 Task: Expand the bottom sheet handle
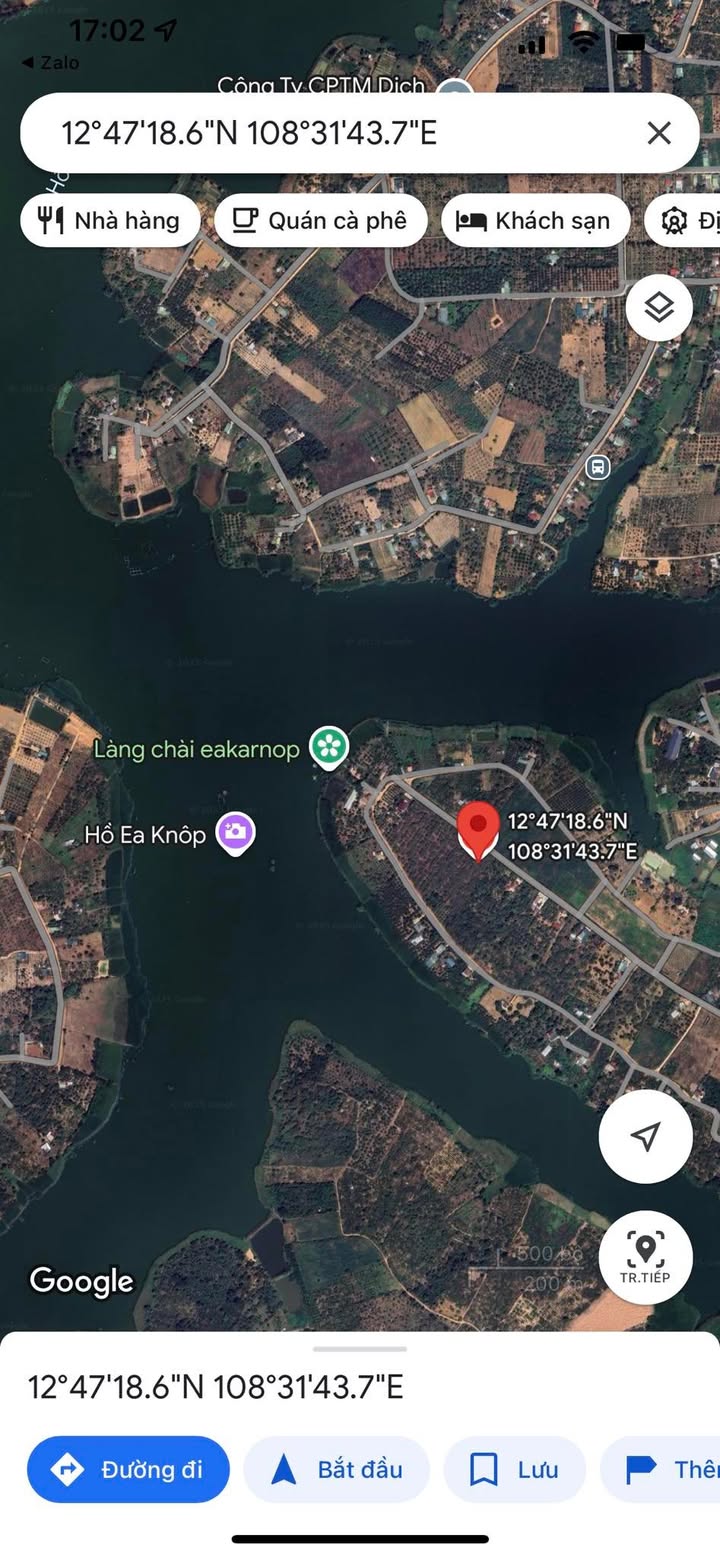(x=360, y=1349)
